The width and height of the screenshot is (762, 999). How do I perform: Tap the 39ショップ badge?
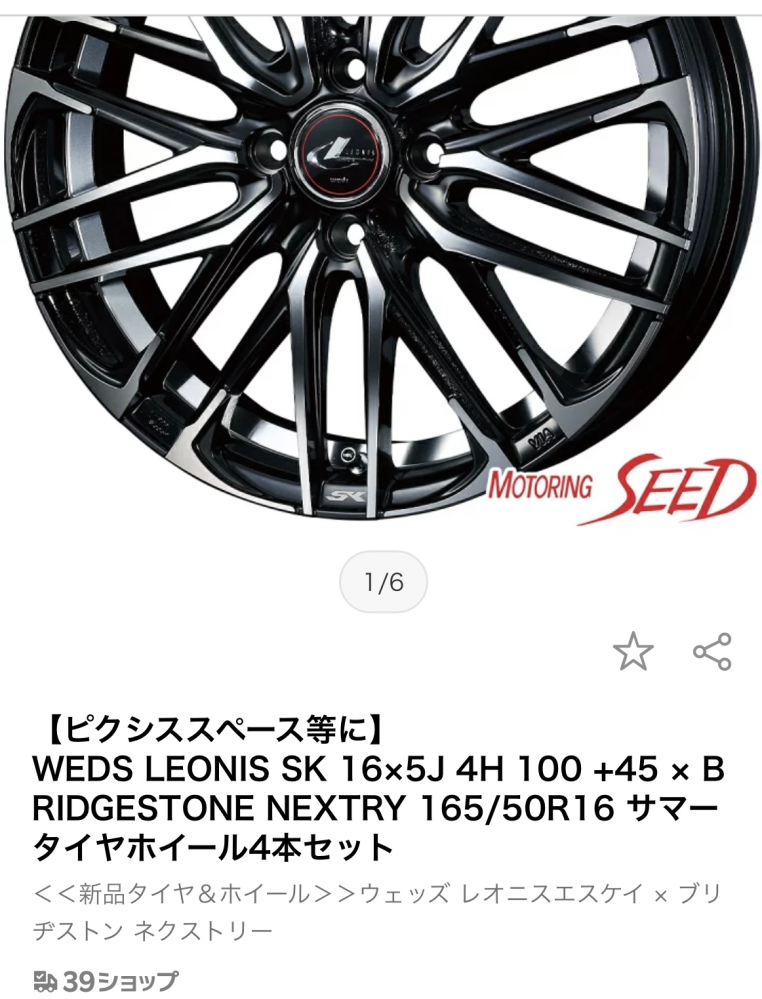pos(105,982)
